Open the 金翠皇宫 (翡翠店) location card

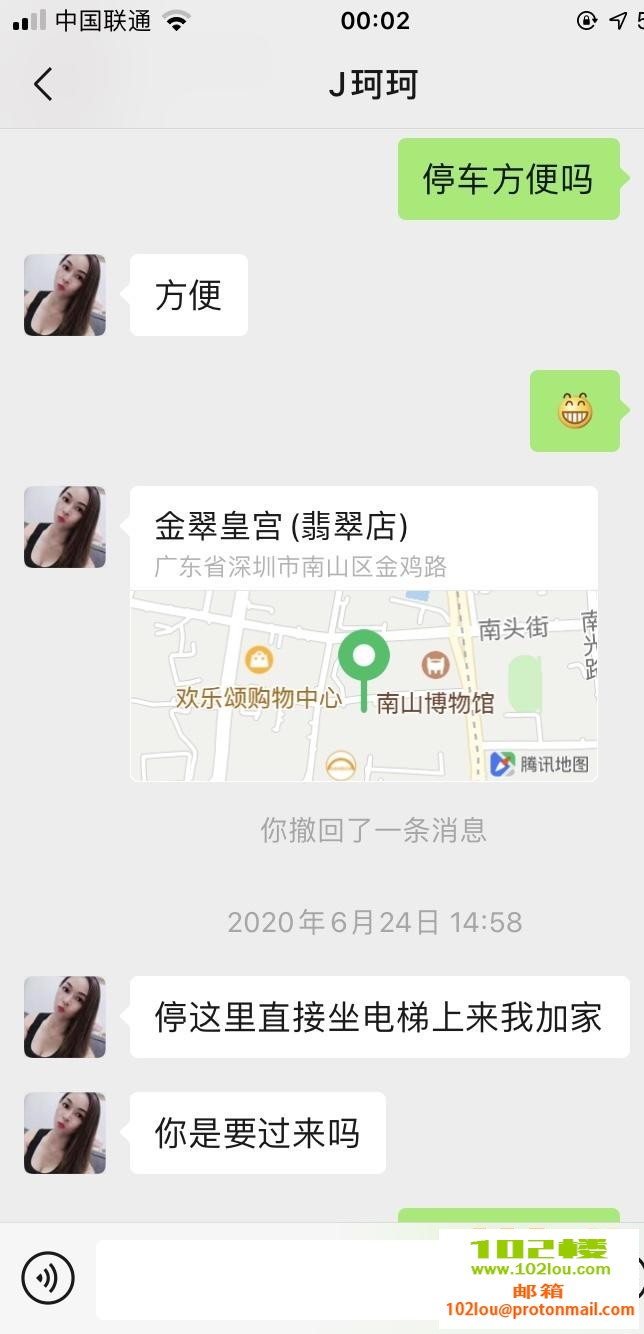[363, 633]
